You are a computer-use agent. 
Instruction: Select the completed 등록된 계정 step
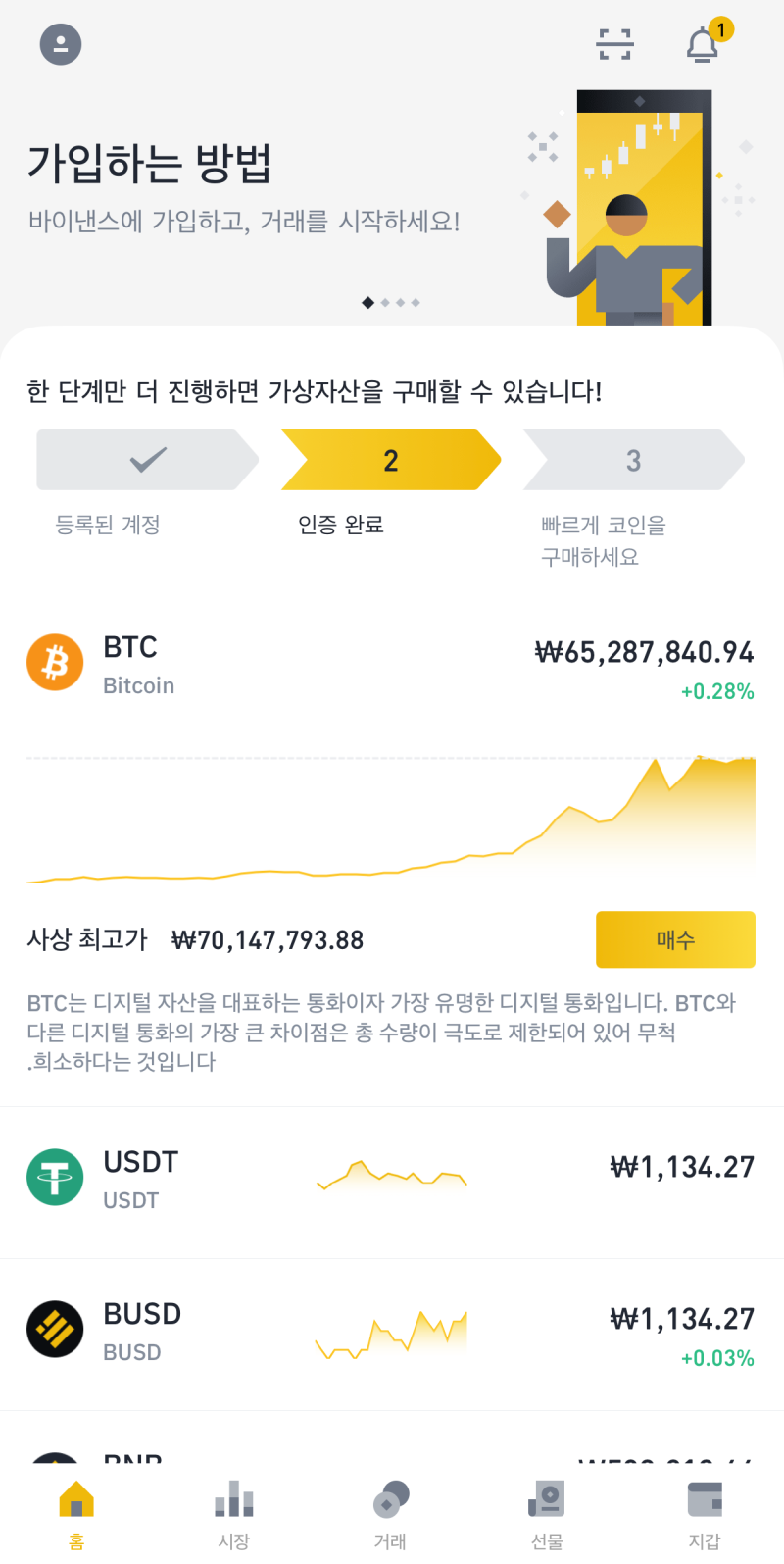click(145, 459)
